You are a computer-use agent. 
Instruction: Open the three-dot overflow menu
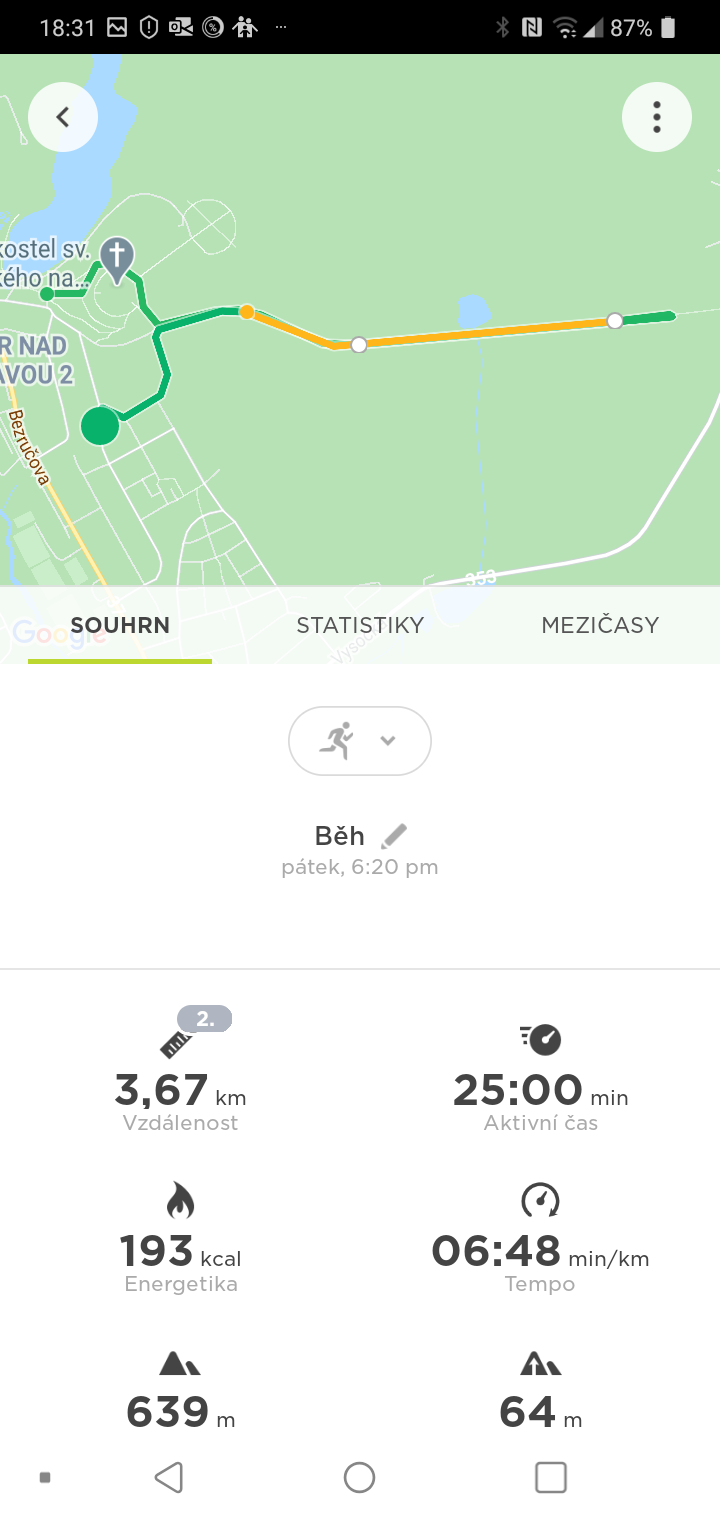tap(657, 117)
